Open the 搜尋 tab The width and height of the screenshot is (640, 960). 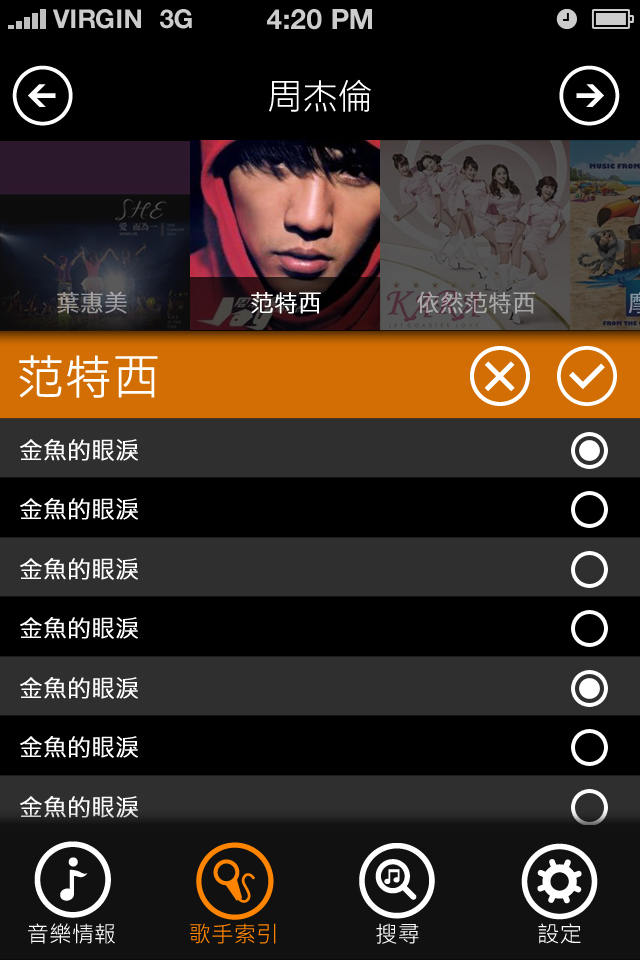click(397, 893)
